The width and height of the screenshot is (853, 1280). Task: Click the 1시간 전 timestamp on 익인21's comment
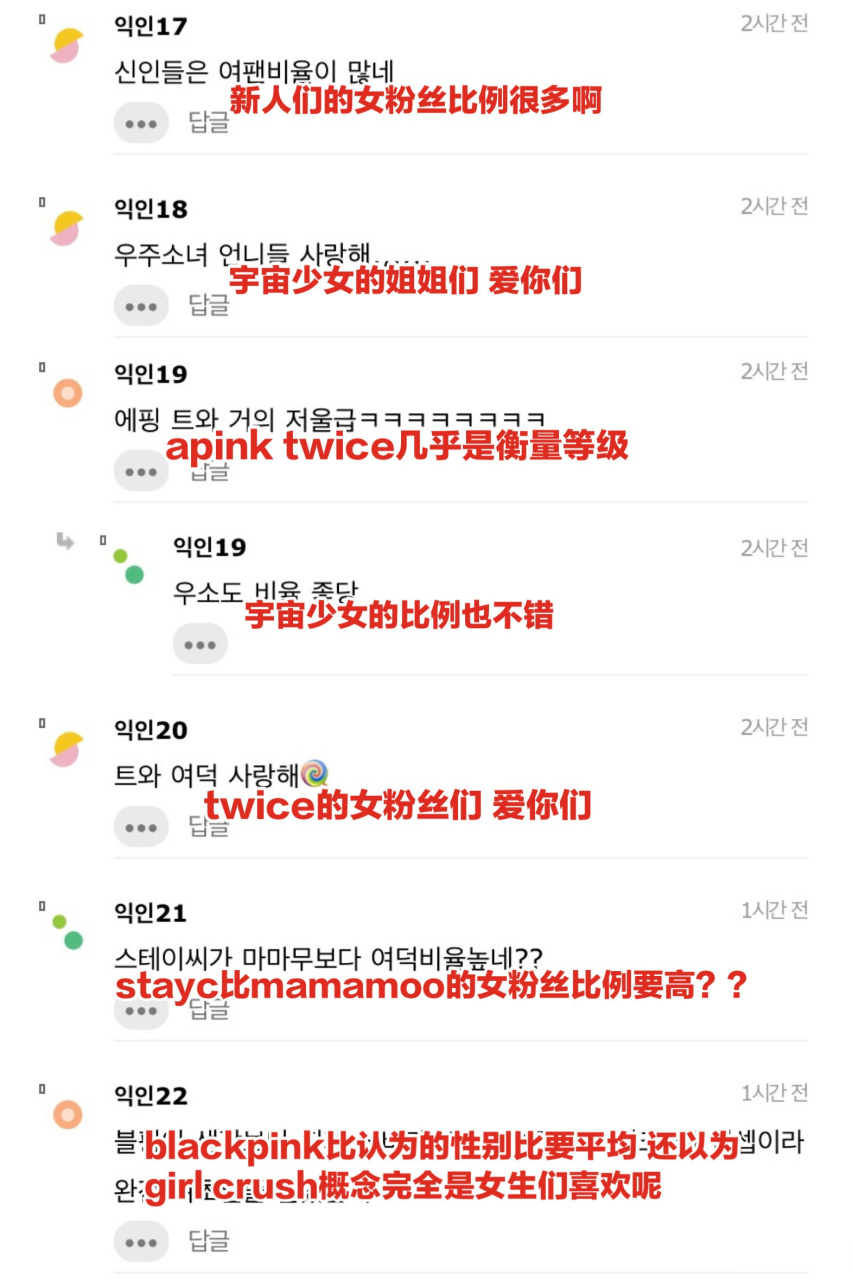tap(773, 907)
